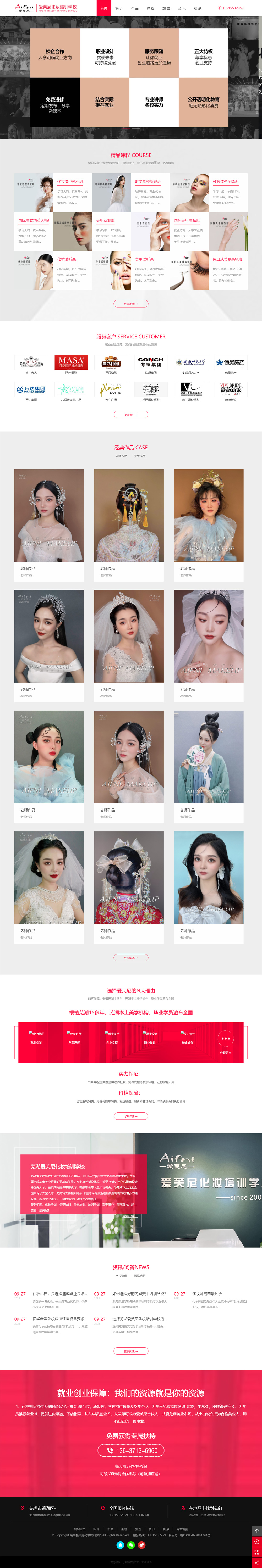Open the Weibo icon in the footer
Viewport: 262px width, 1568px height.
[141, 1545]
